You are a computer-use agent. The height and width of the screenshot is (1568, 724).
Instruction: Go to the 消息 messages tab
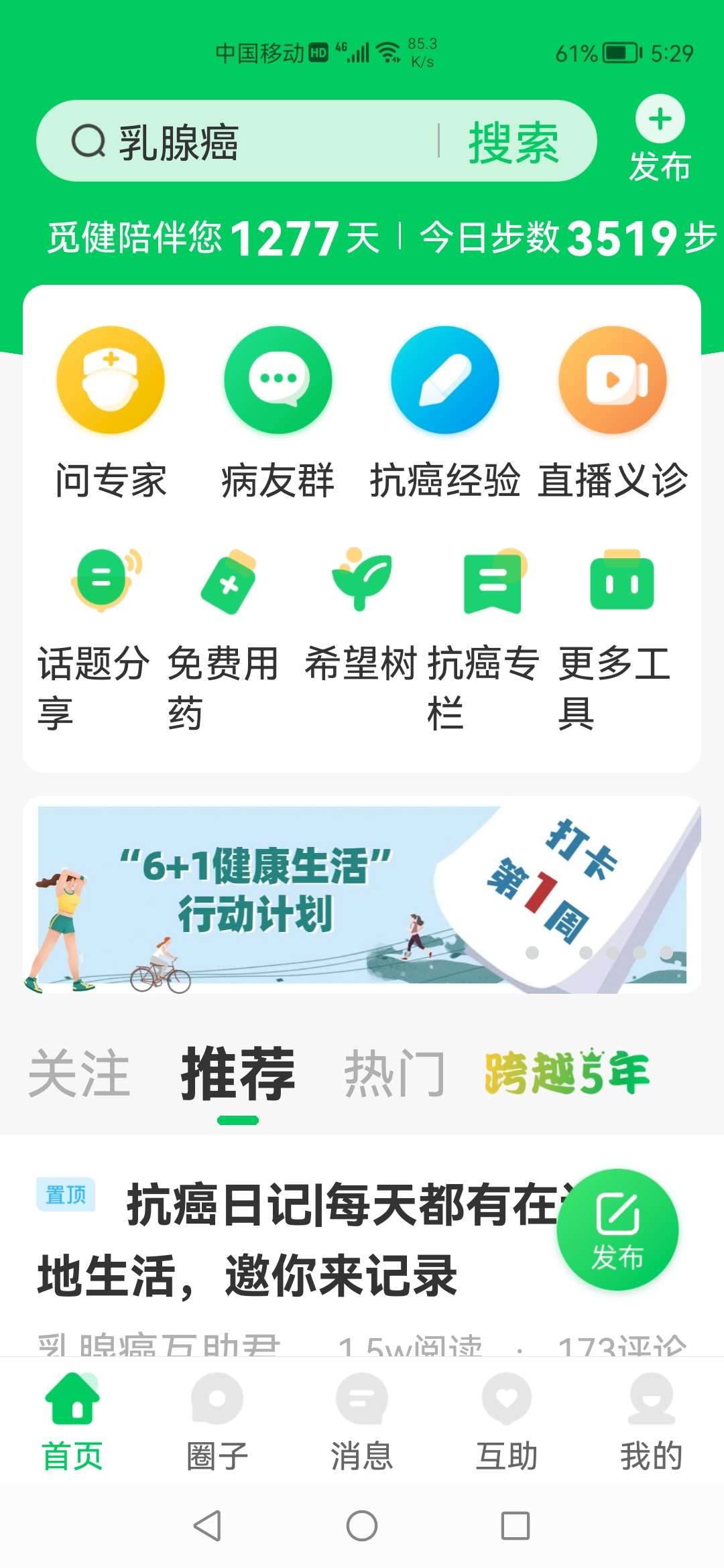pos(362,1422)
